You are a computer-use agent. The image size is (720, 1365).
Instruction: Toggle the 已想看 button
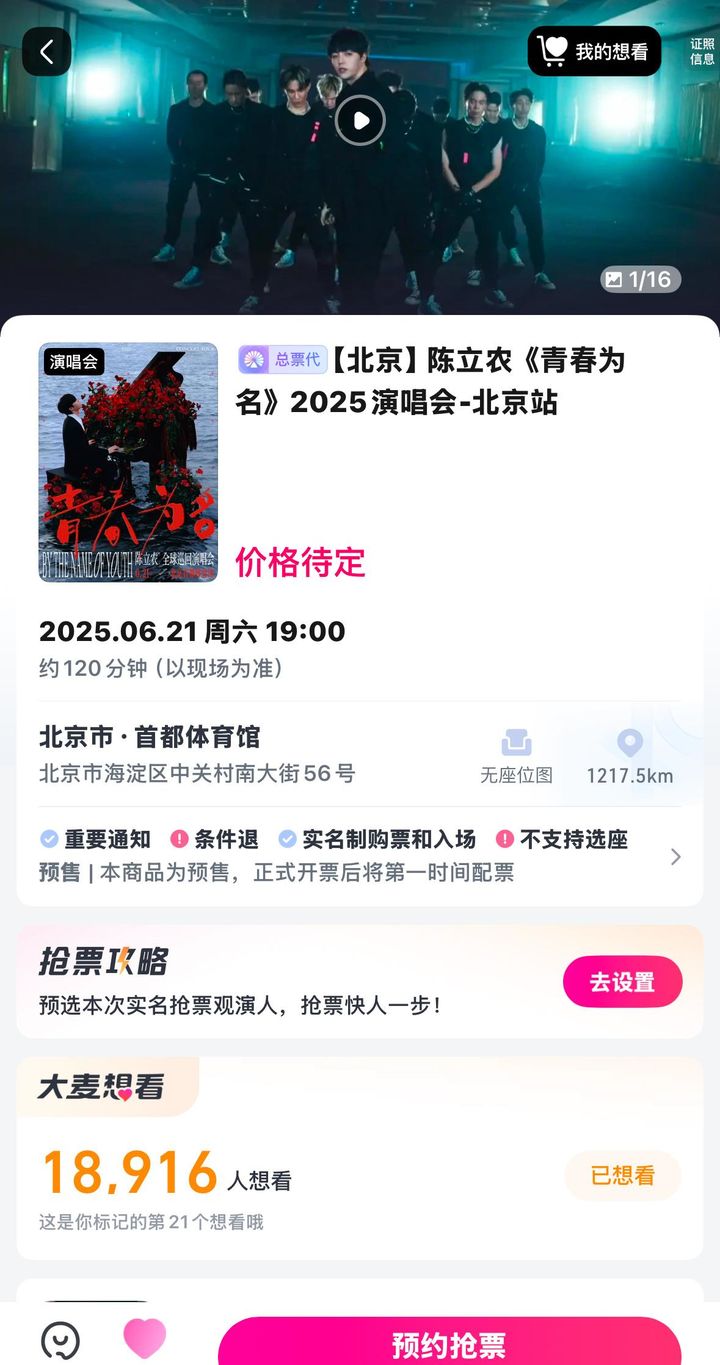tap(622, 1175)
